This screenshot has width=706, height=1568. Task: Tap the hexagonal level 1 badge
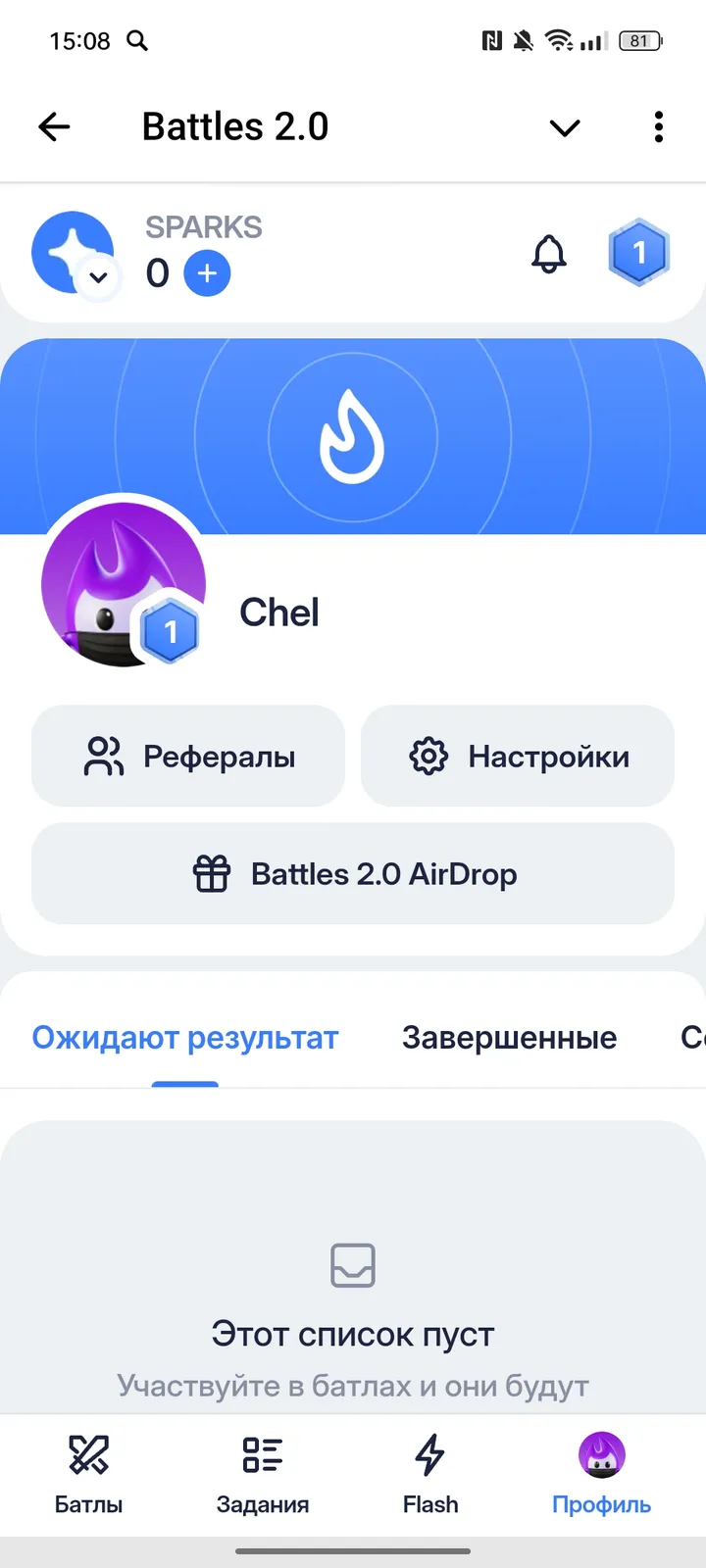coord(638,252)
